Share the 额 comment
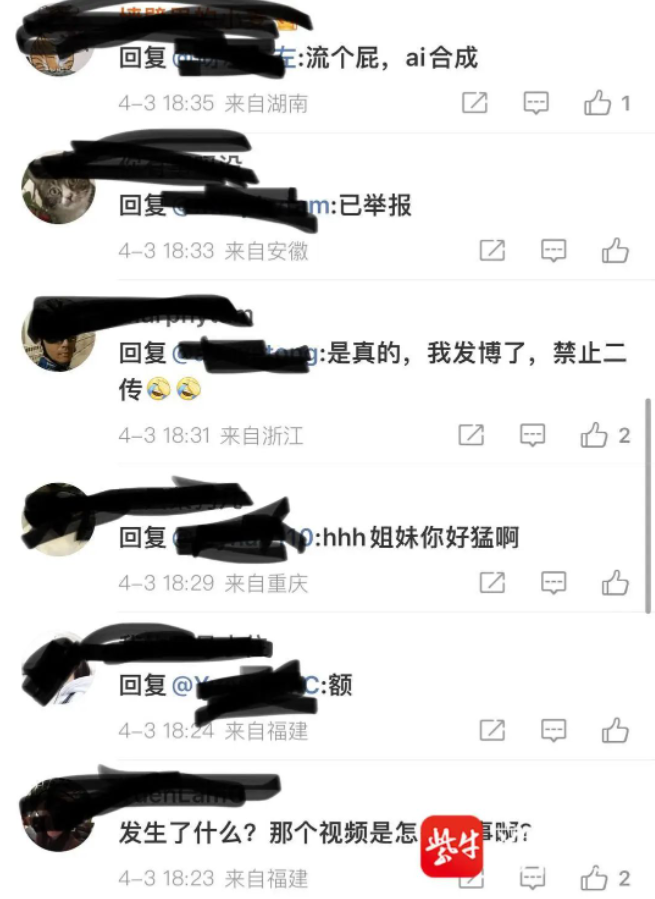 coord(492,731)
